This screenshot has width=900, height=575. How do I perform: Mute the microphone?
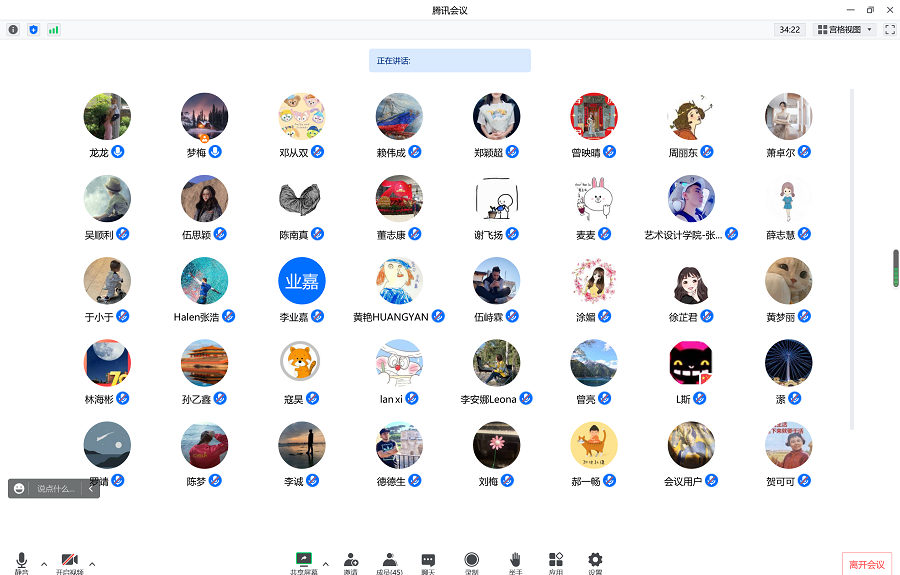tap(21, 561)
